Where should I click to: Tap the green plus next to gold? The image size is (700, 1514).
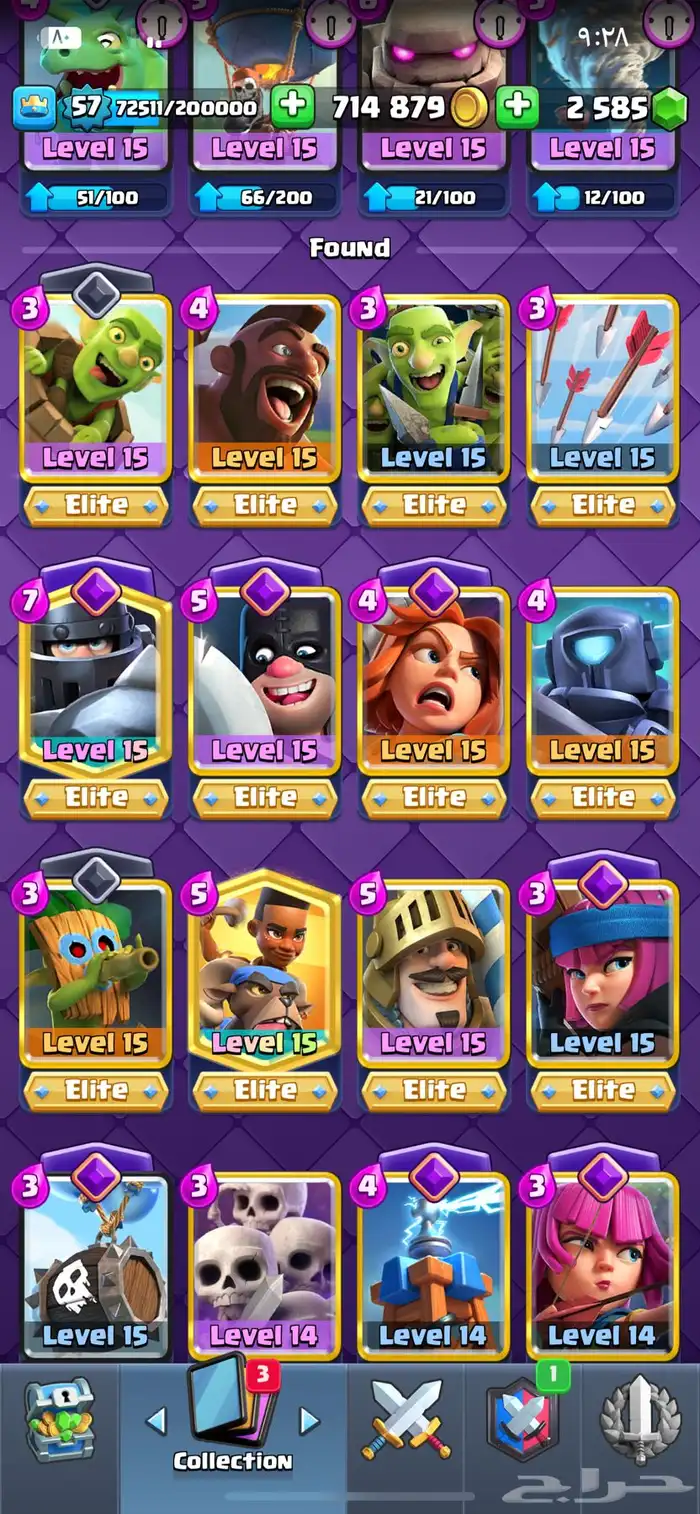tap(517, 106)
